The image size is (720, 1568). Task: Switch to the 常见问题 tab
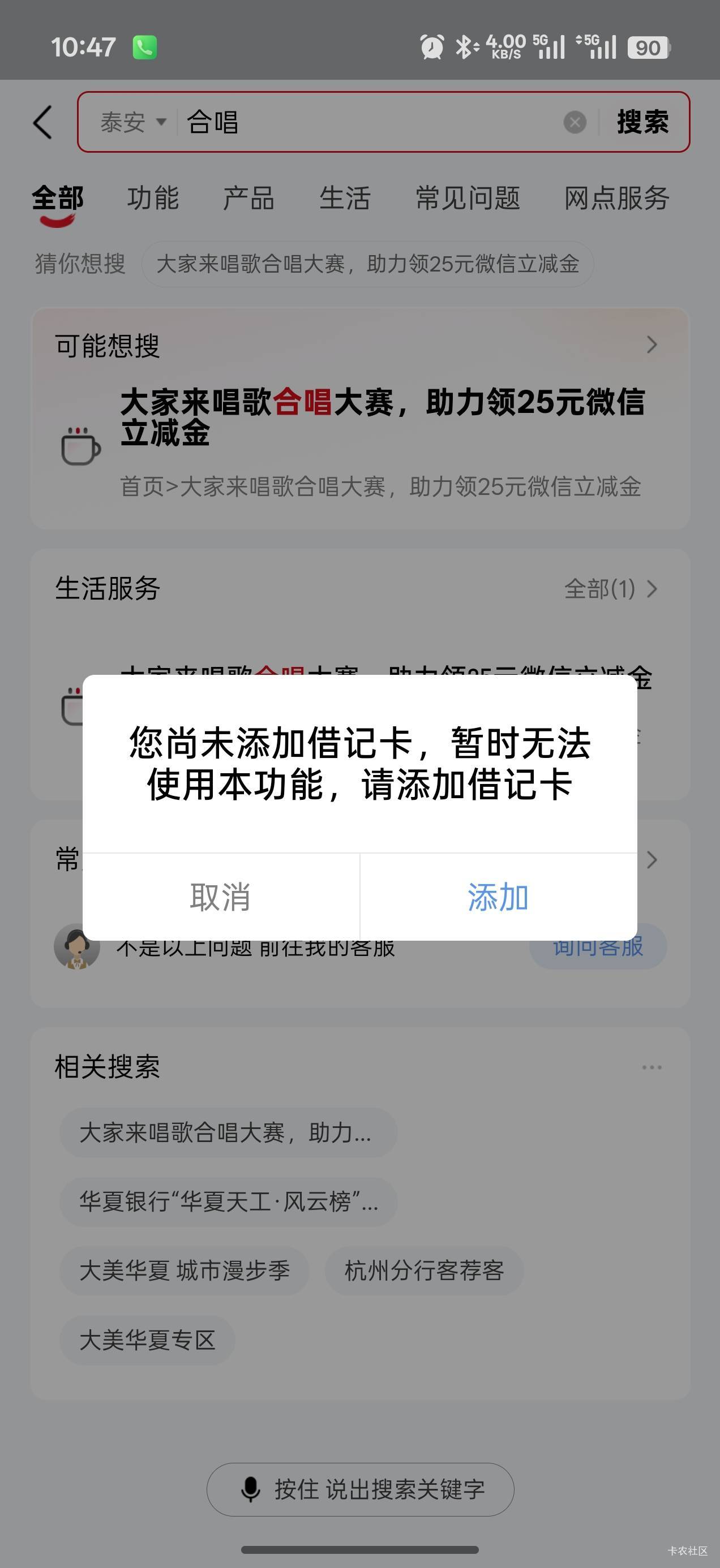[x=468, y=199]
